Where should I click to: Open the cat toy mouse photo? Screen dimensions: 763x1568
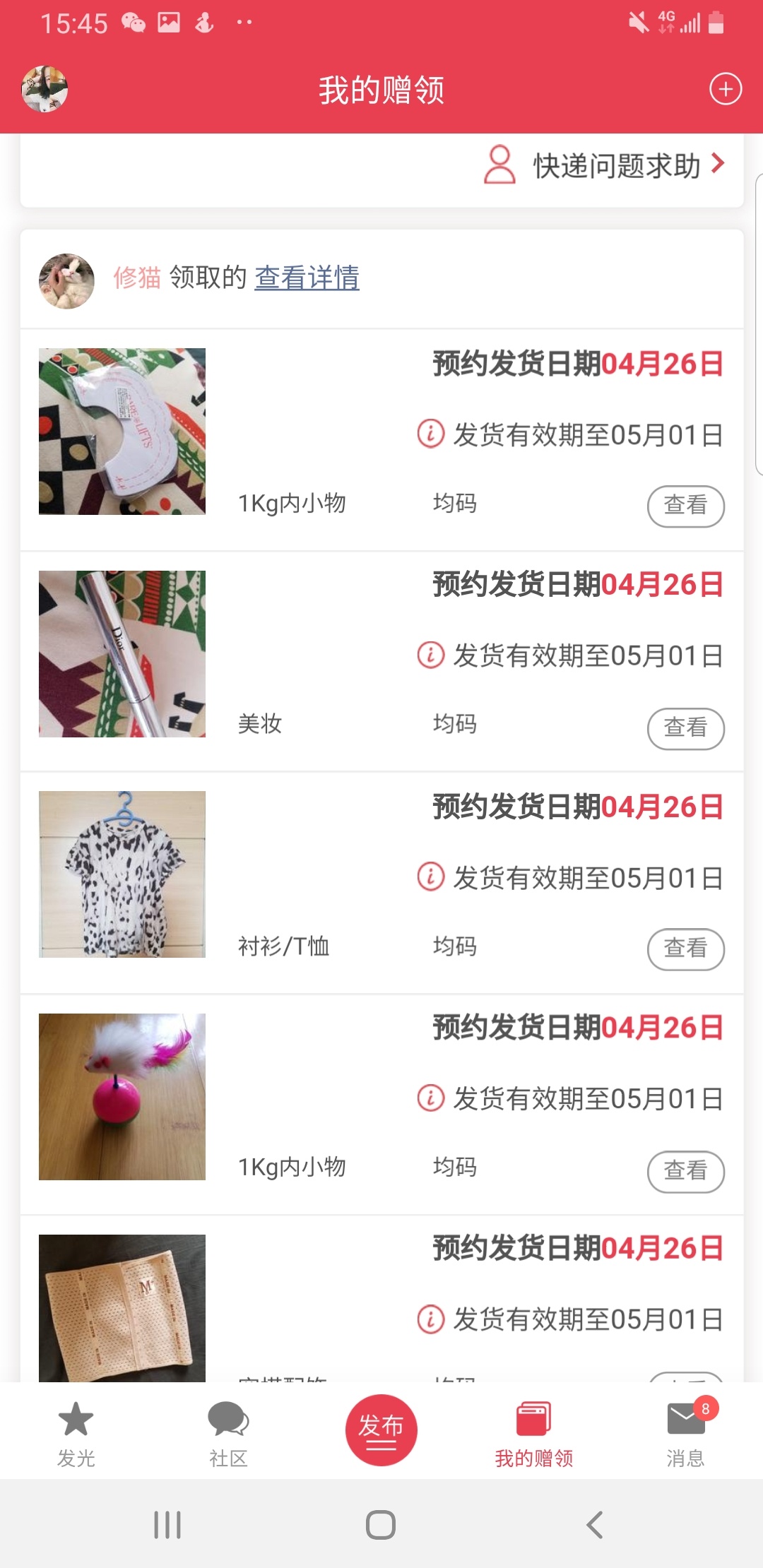click(122, 1096)
